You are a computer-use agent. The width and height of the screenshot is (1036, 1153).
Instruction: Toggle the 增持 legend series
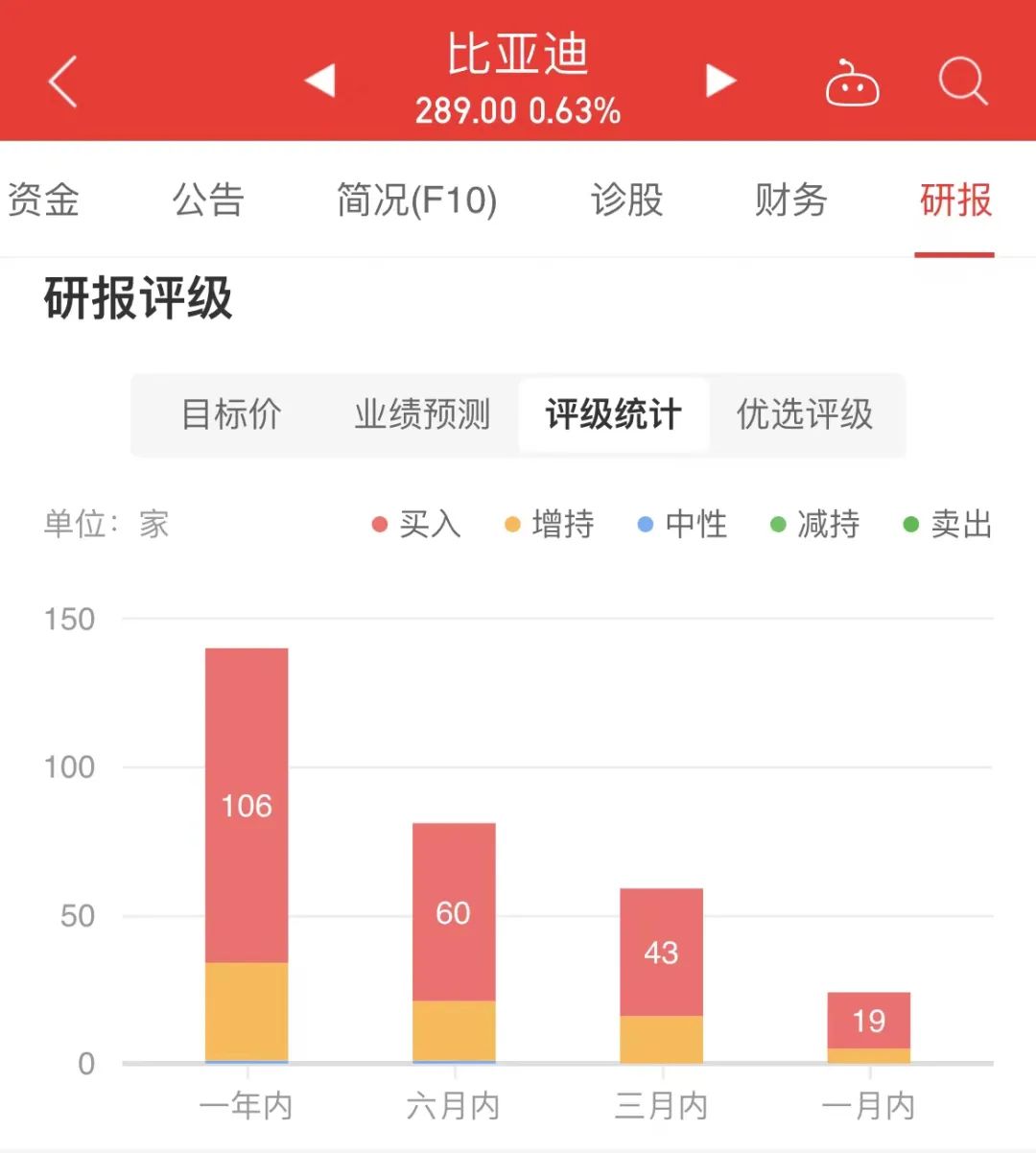pos(550,525)
